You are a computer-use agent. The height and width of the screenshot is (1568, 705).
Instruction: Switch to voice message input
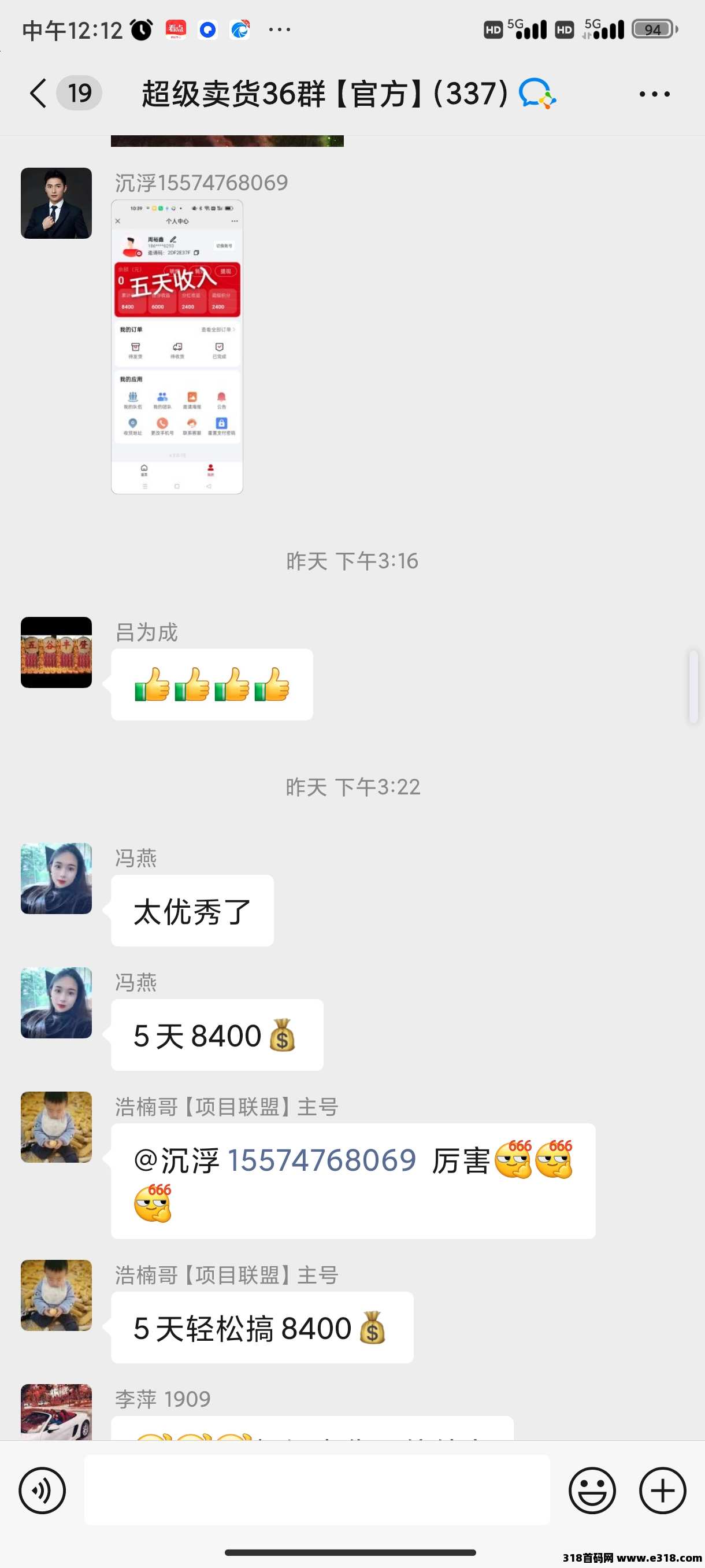(x=42, y=1490)
